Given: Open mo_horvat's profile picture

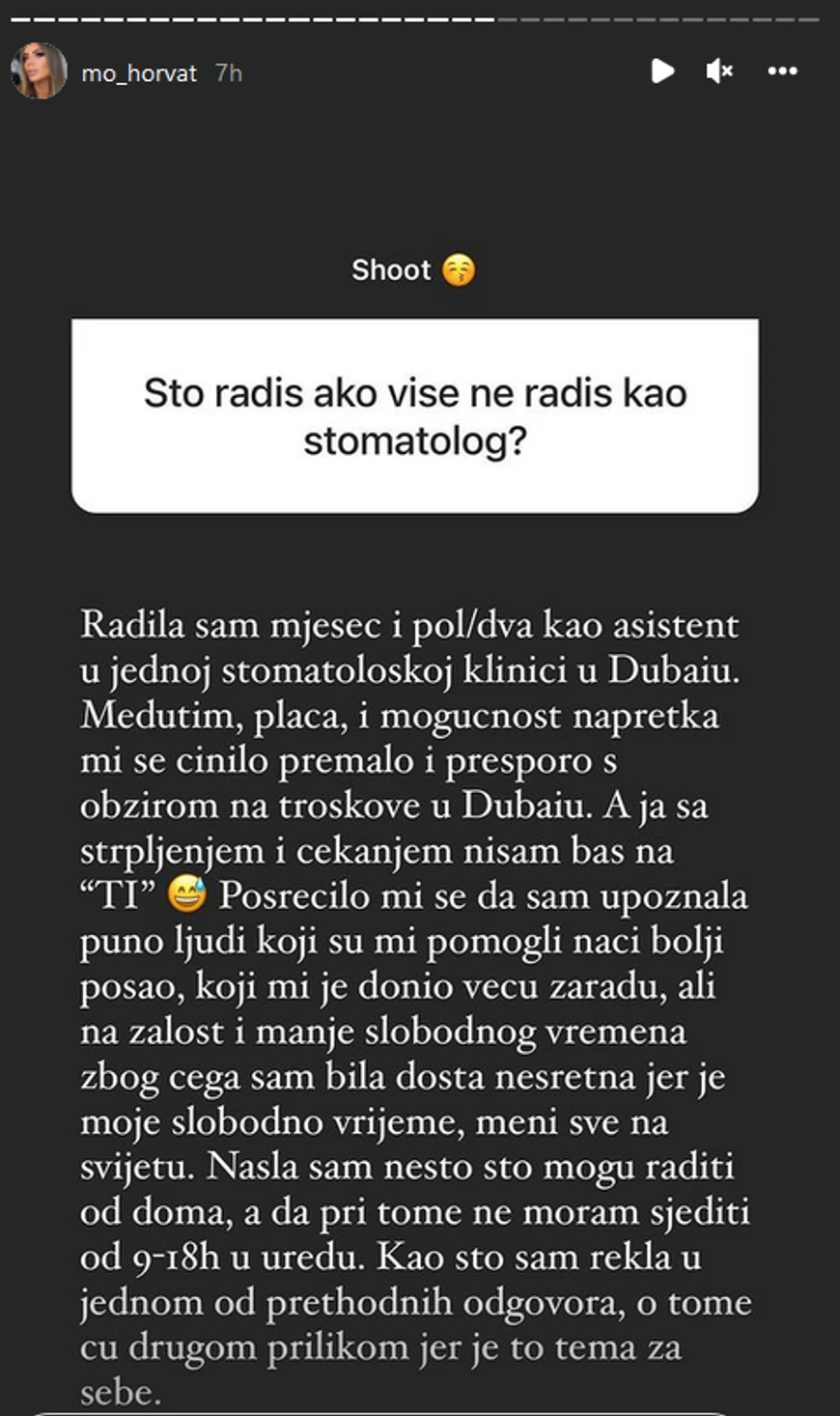Looking at the screenshot, I should point(39,71).
